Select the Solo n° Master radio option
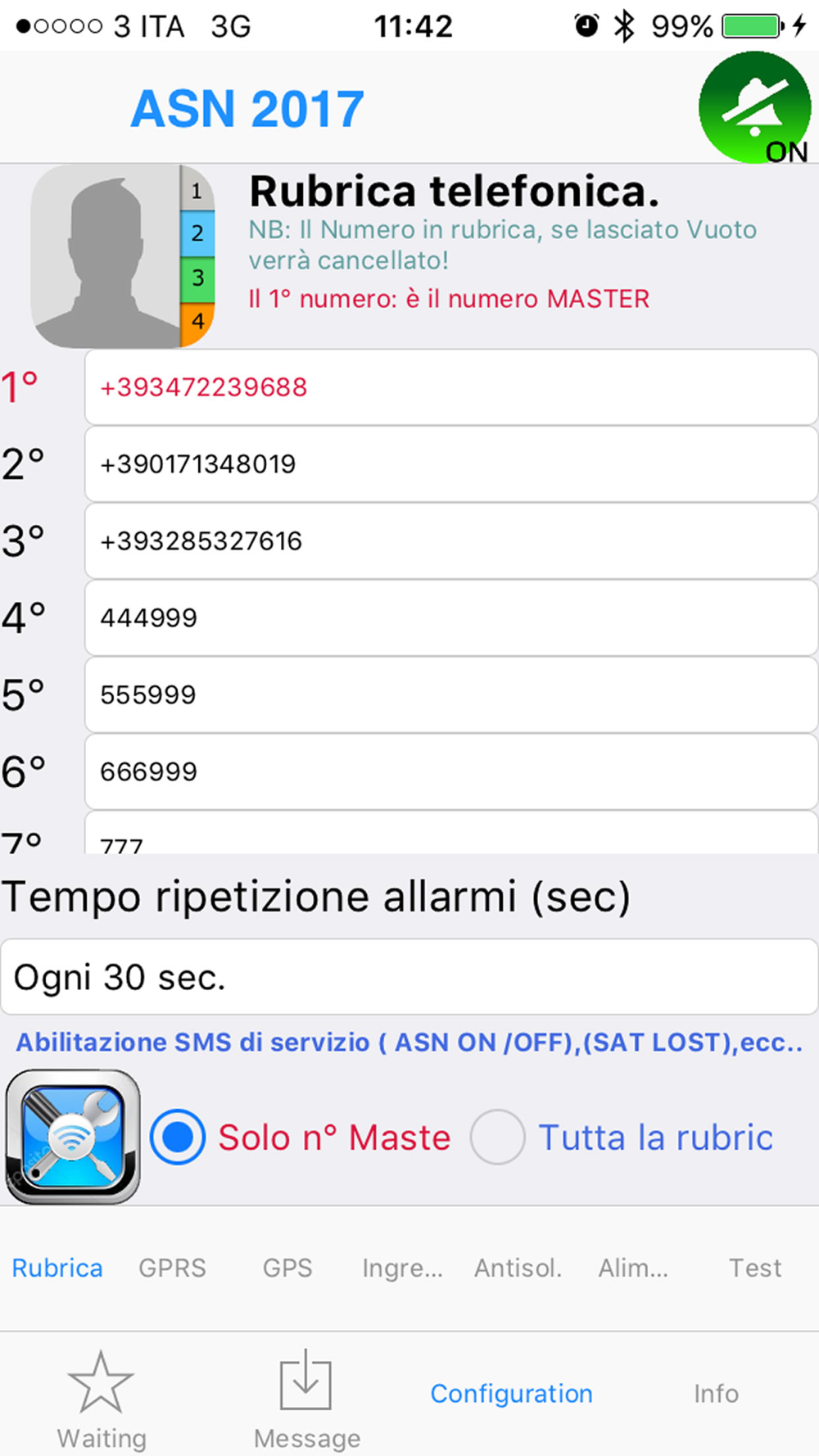 click(178, 1137)
